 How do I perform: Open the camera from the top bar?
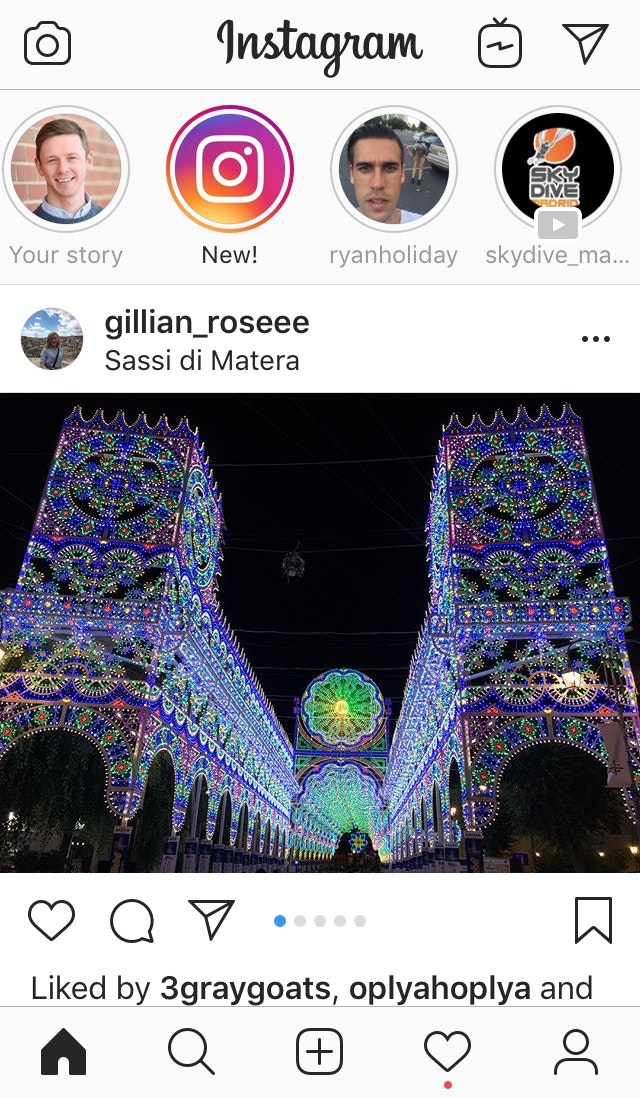(47, 44)
